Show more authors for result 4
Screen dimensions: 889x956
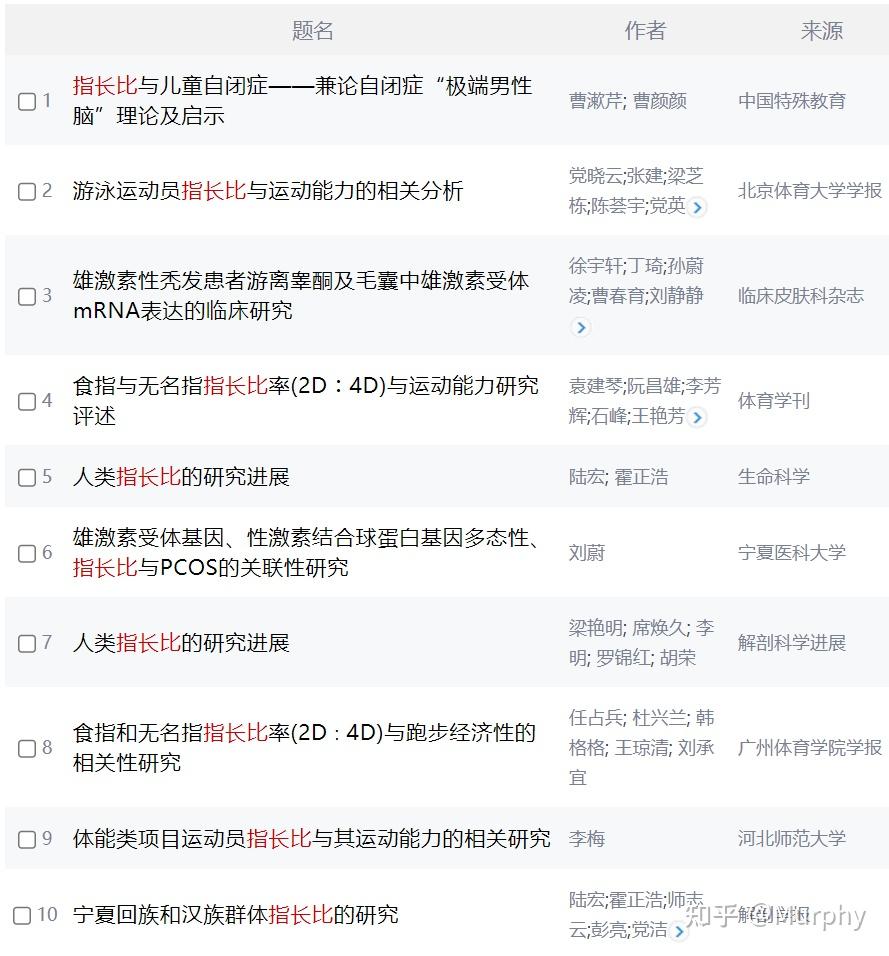pos(698,417)
